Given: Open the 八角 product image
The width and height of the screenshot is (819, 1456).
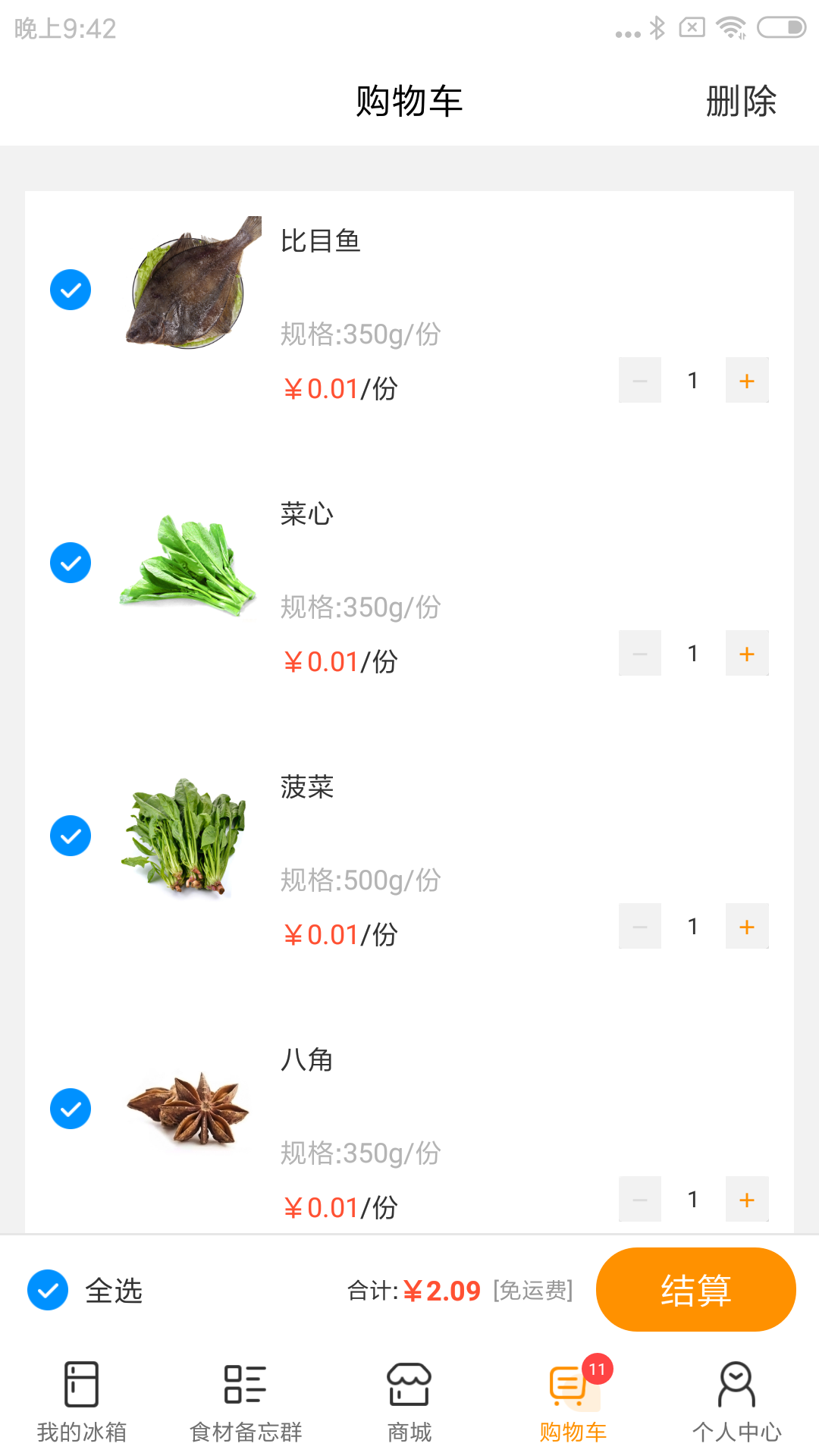Looking at the screenshot, I should click(188, 1109).
